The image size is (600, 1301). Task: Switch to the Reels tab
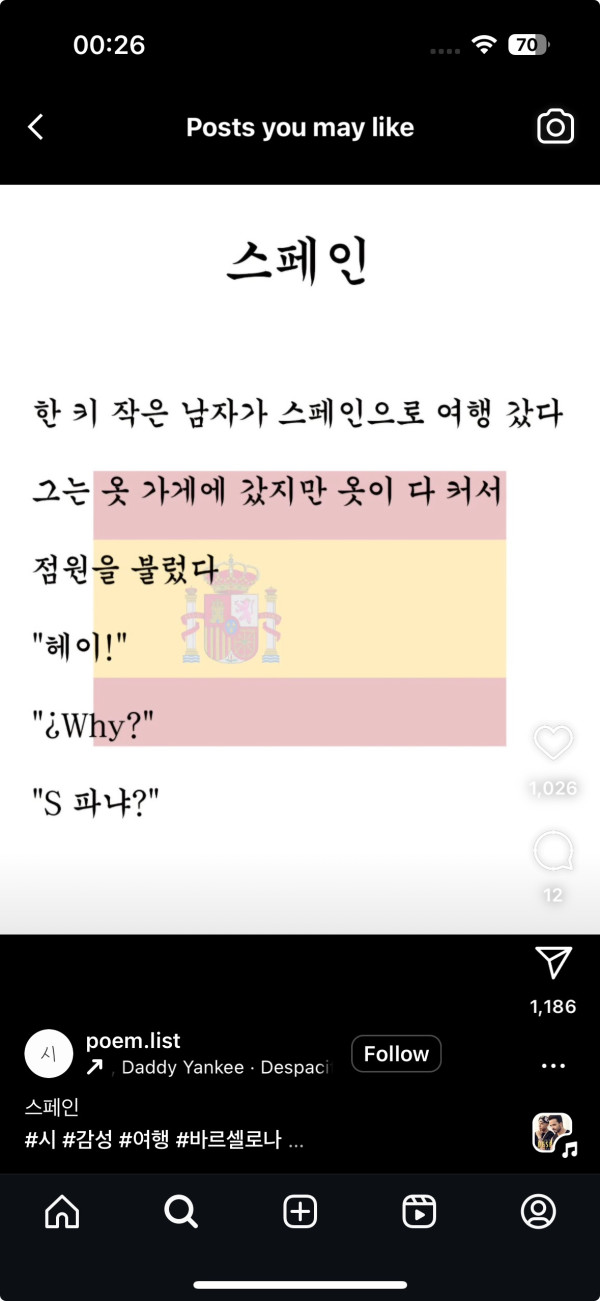coord(419,1212)
